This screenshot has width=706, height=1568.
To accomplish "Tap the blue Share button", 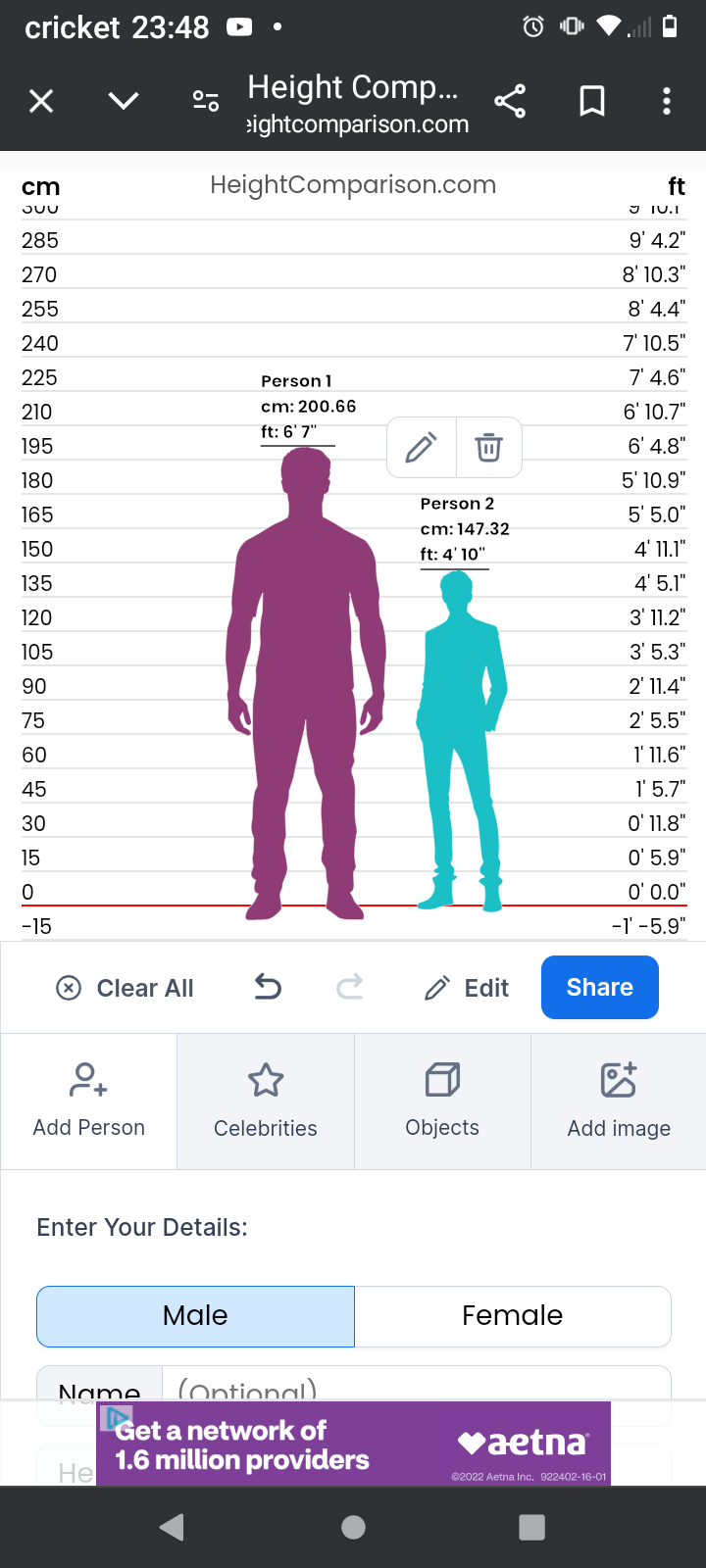I will coord(599,987).
